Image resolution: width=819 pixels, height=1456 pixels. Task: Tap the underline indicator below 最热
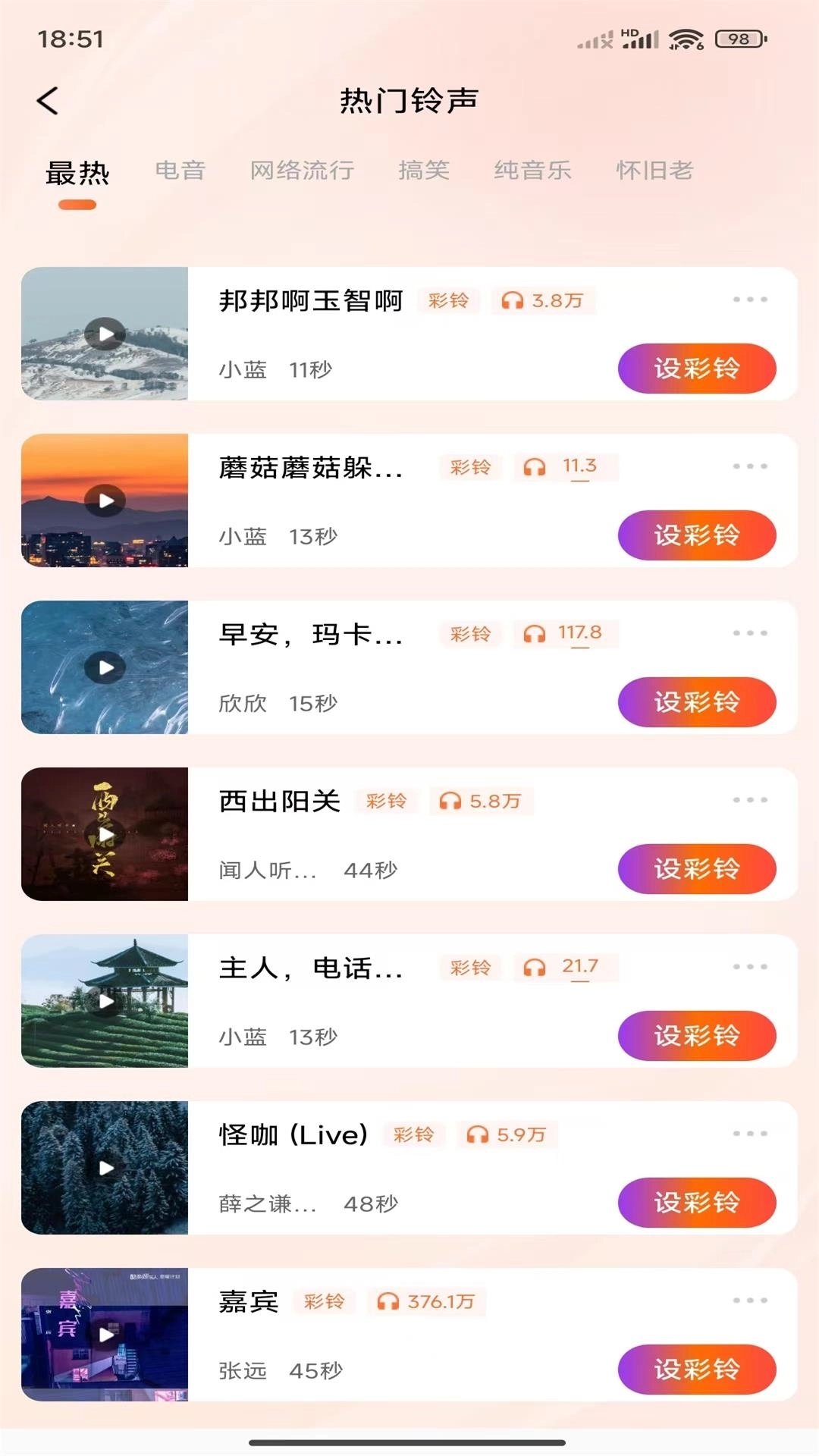pyautogui.click(x=79, y=203)
